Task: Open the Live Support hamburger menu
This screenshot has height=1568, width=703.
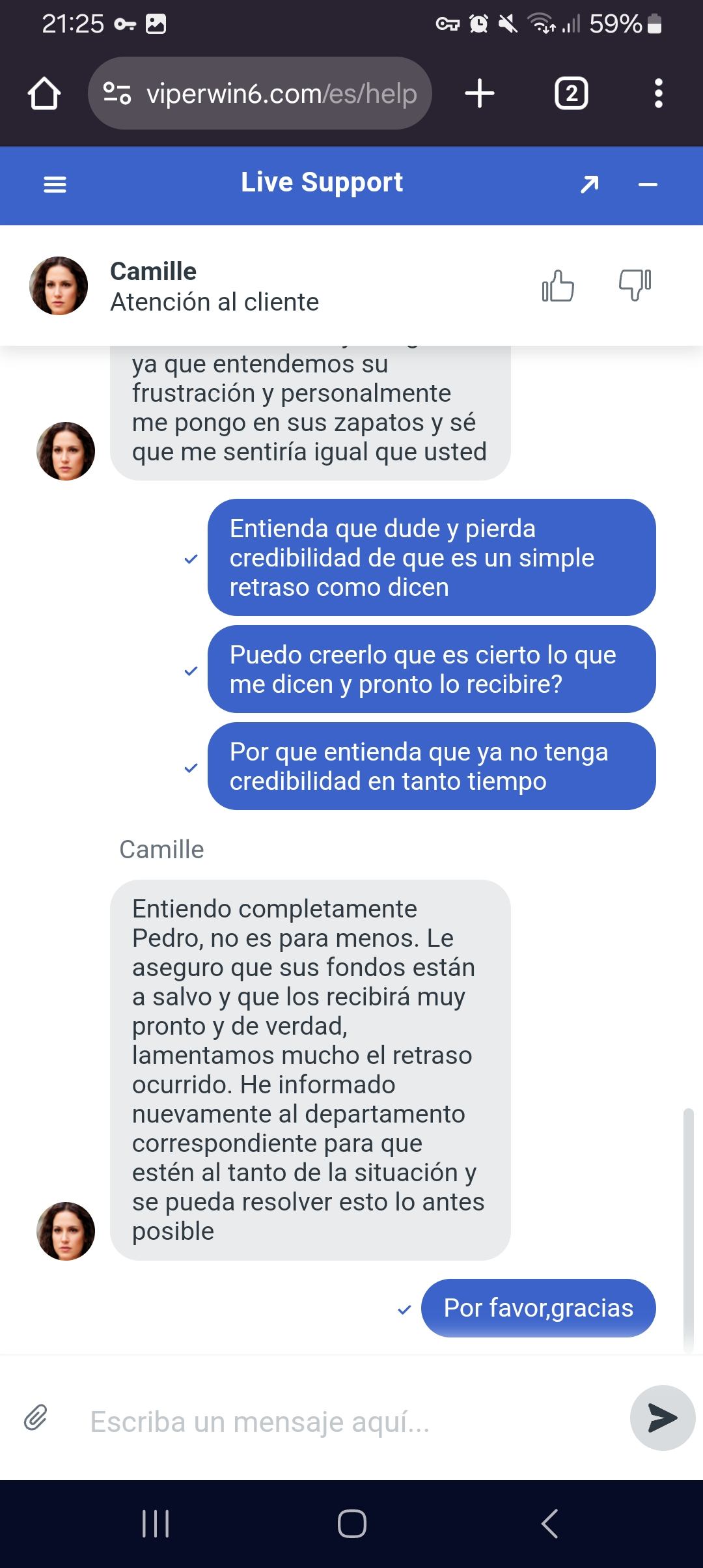Action: tap(55, 185)
